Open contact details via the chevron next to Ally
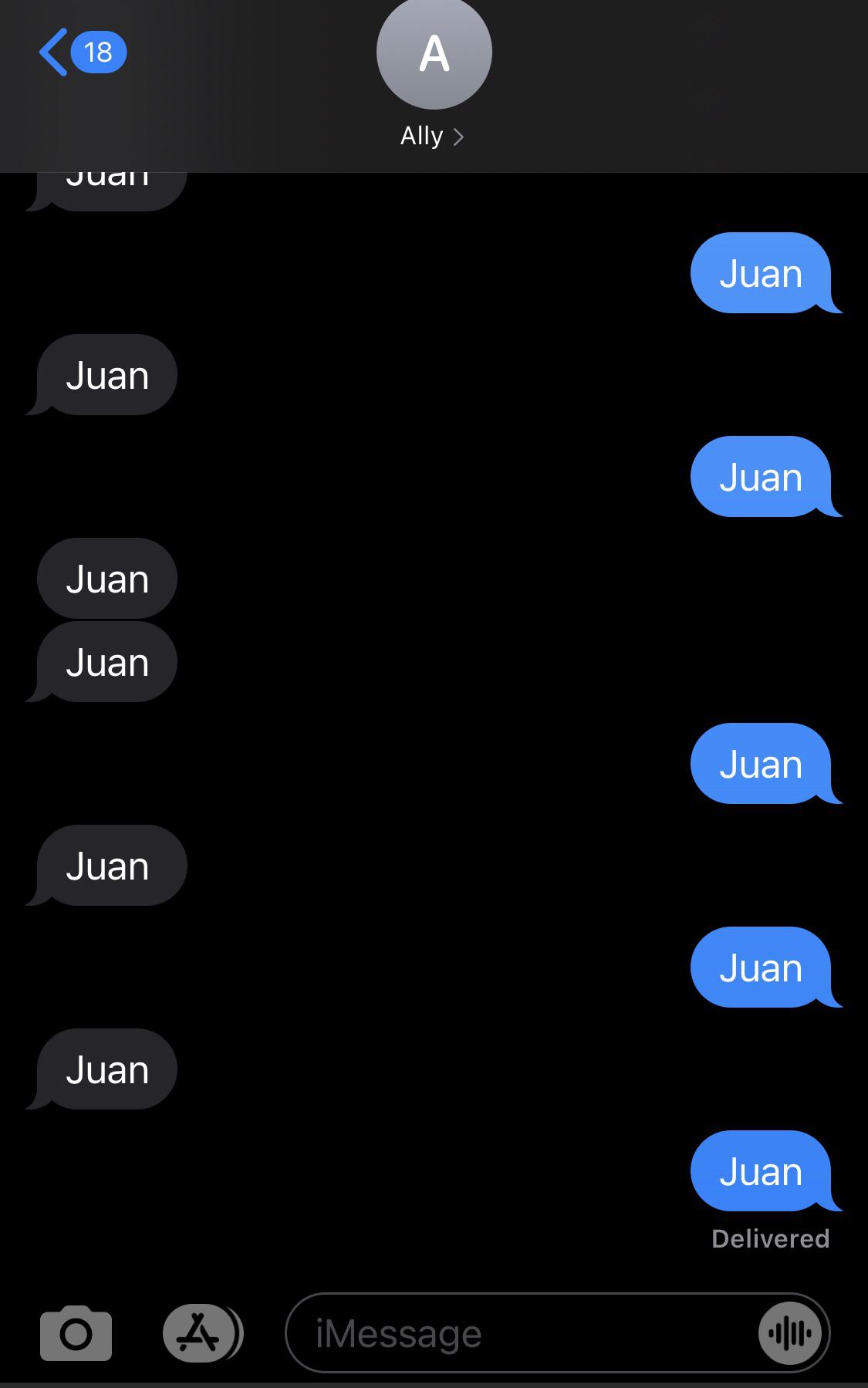This screenshot has width=868, height=1388. [x=461, y=136]
